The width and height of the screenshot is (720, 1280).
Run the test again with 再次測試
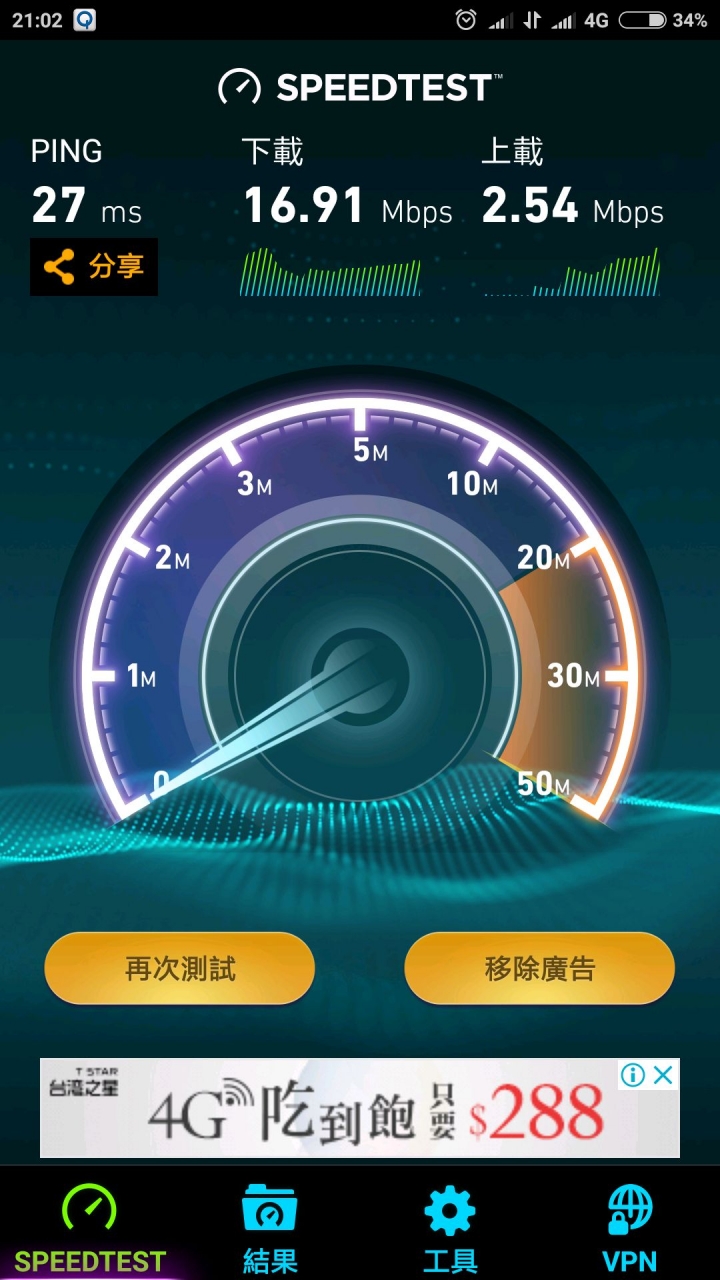tap(180, 968)
